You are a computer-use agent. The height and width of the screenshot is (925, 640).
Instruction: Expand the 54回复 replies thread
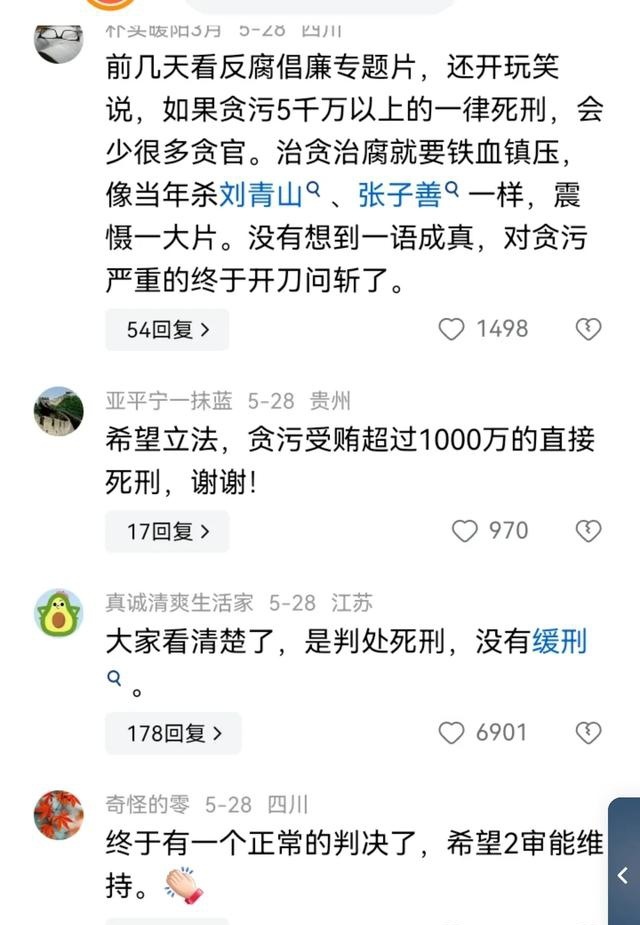pyautogui.click(x=167, y=329)
